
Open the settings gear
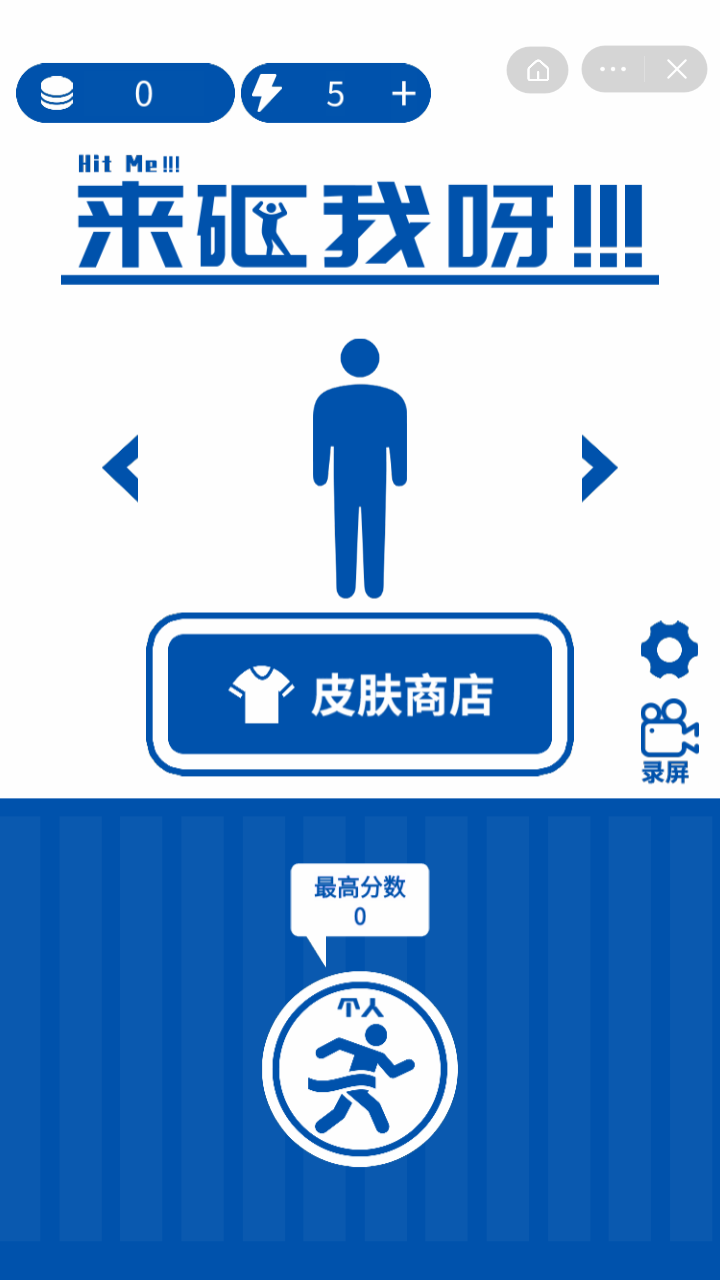coord(669,650)
